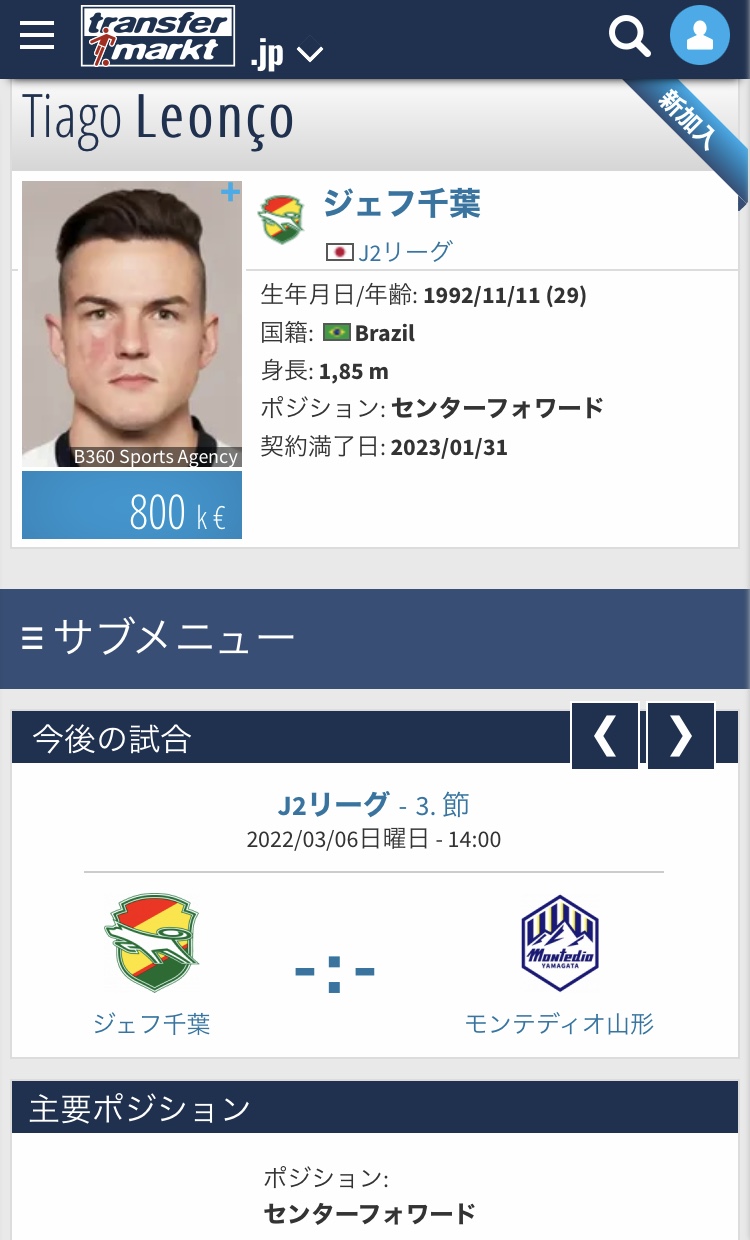Open the ジェフ千葉 club link in the header

[x=401, y=203]
